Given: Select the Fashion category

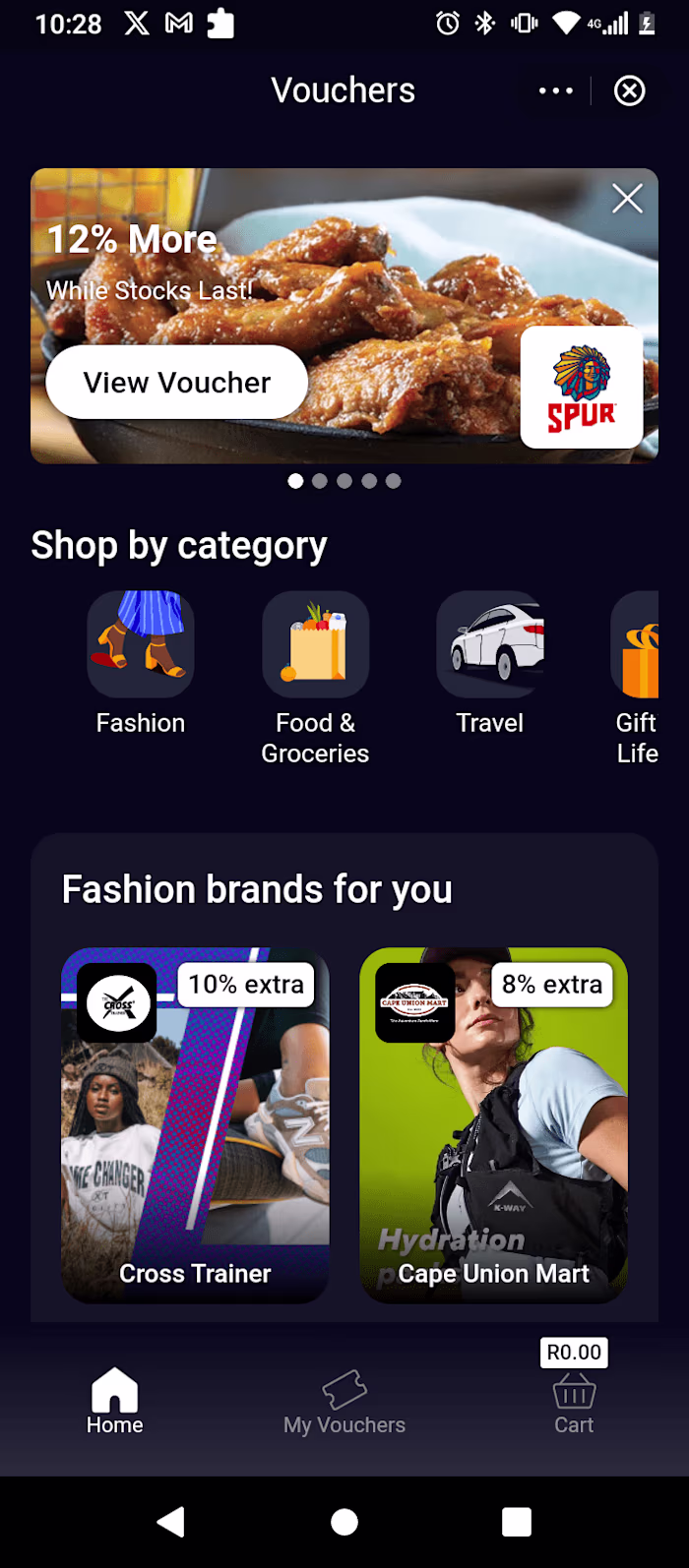Looking at the screenshot, I should coord(141,645).
